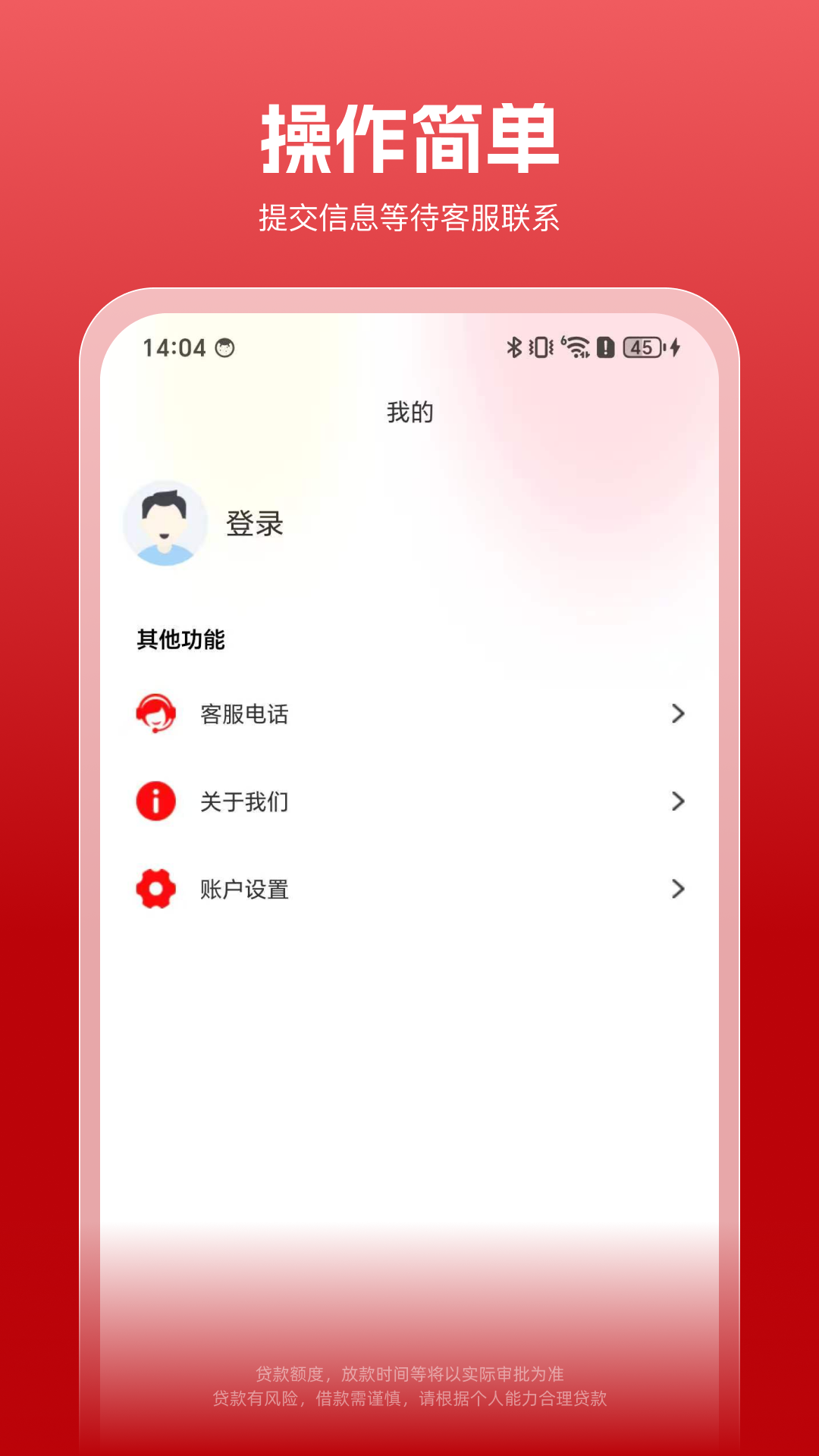819x1456 pixels.
Task: Tap the notification alert icon in status bar
Action: (x=606, y=349)
